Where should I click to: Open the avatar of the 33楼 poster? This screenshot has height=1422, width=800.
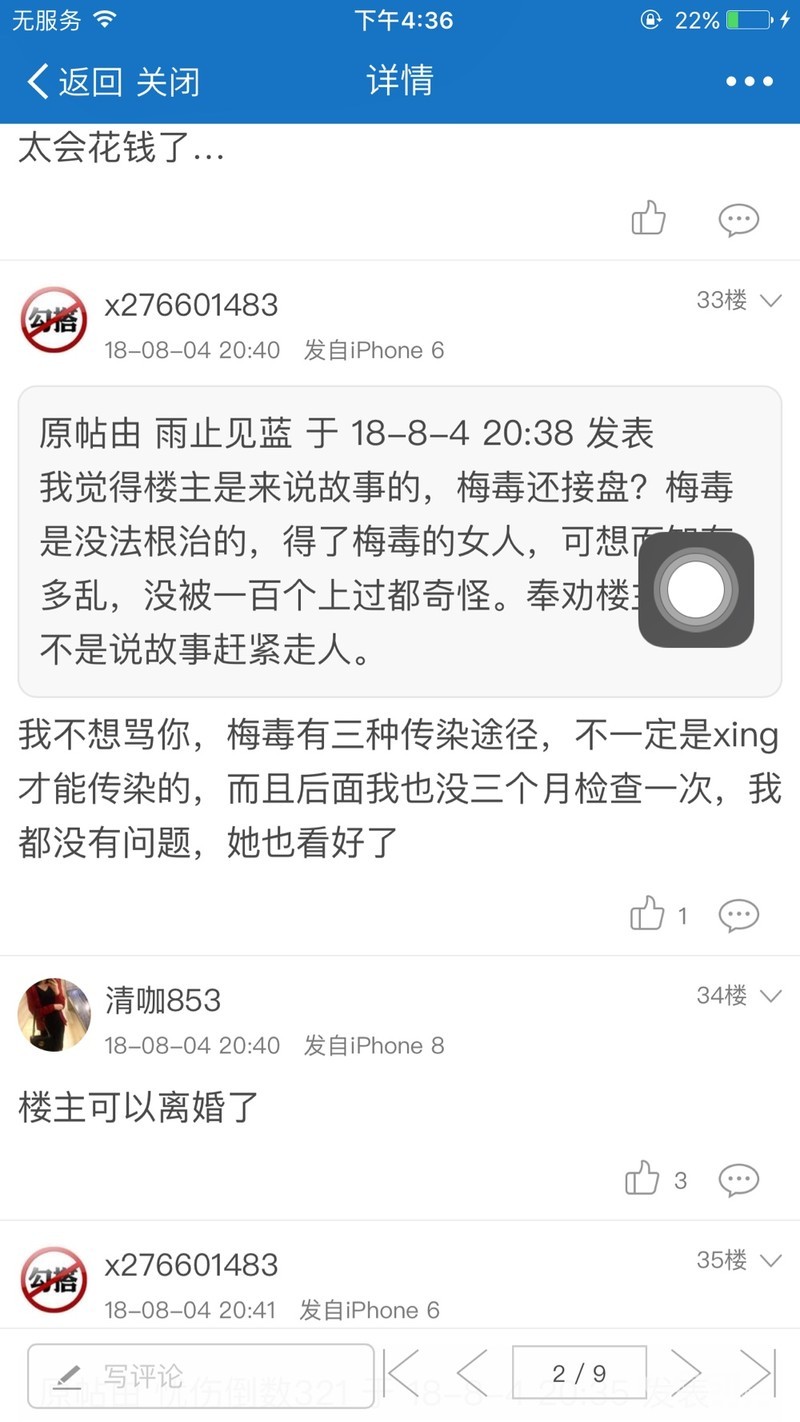click(54, 320)
